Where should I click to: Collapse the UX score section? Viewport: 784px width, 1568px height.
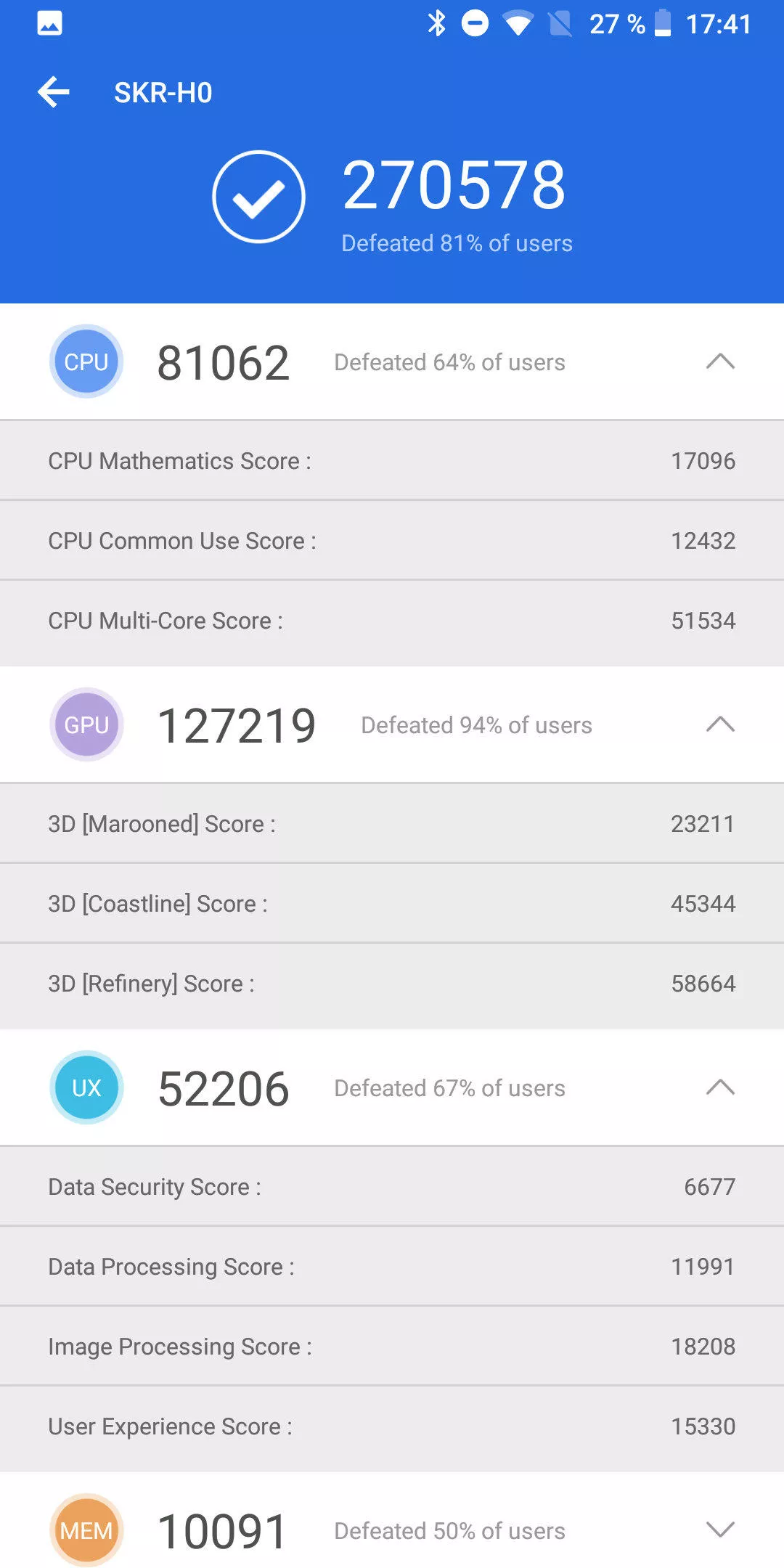[x=720, y=1087]
